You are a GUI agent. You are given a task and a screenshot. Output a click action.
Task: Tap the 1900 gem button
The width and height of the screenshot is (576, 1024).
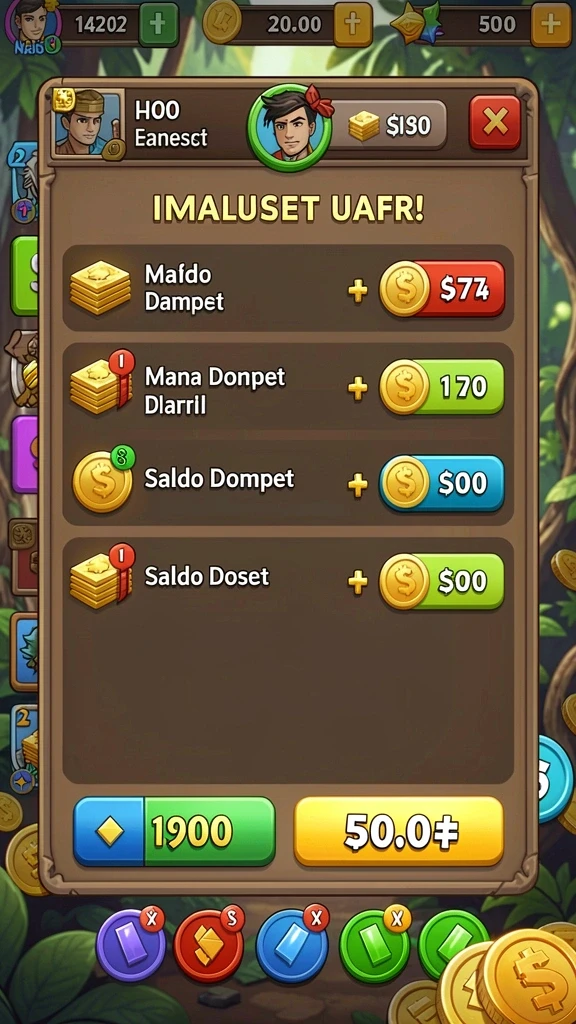174,831
